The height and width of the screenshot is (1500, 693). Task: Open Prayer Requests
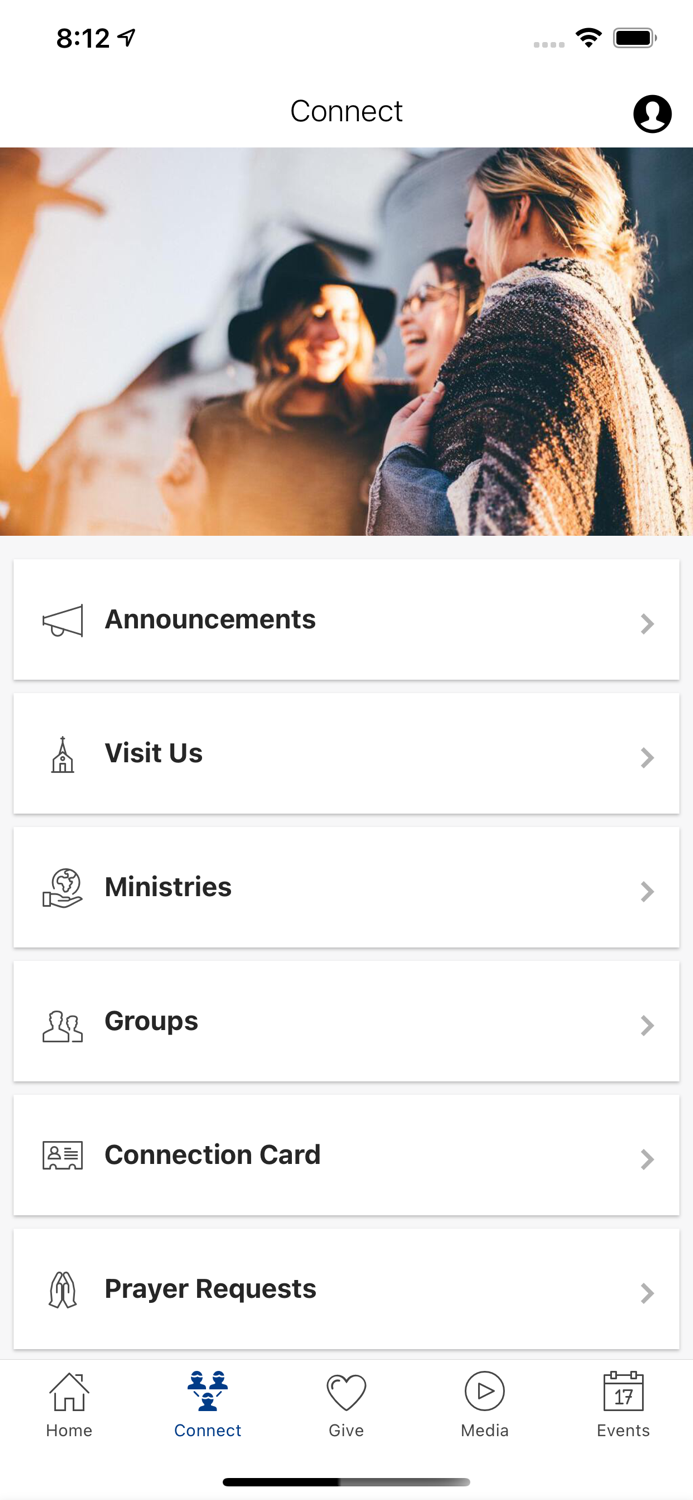tap(346, 1289)
